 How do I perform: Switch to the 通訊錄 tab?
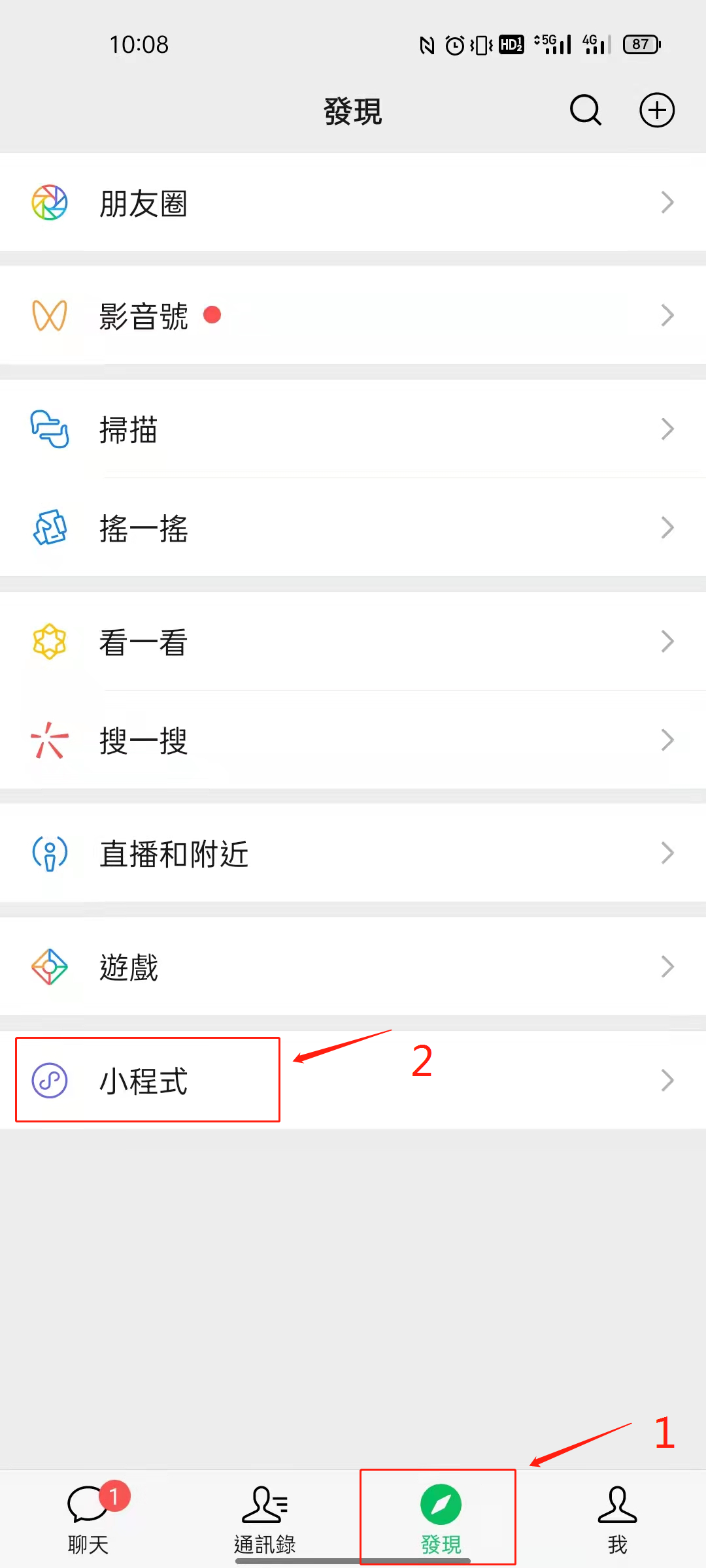click(x=264, y=1516)
